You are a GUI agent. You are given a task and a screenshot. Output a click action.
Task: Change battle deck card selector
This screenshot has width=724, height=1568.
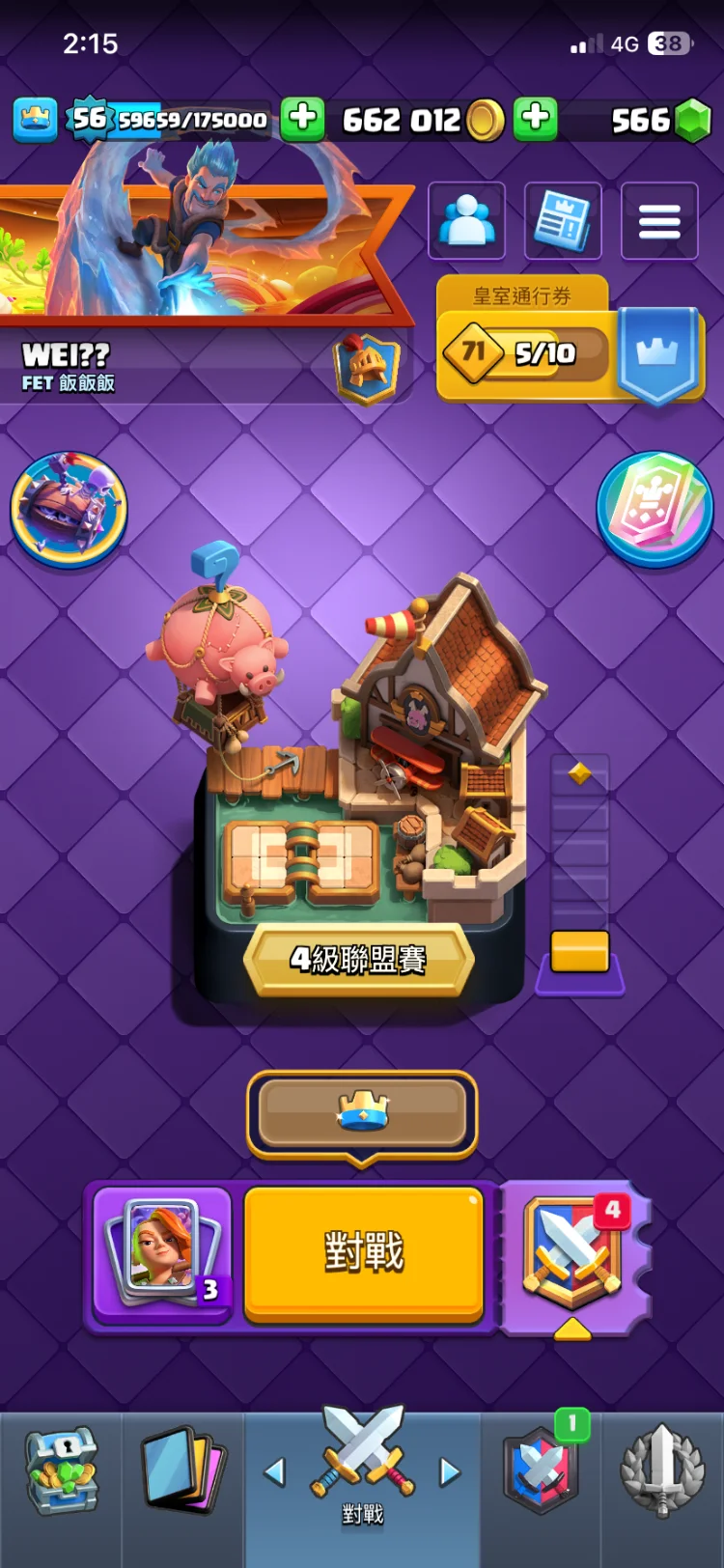(x=162, y=1252)
